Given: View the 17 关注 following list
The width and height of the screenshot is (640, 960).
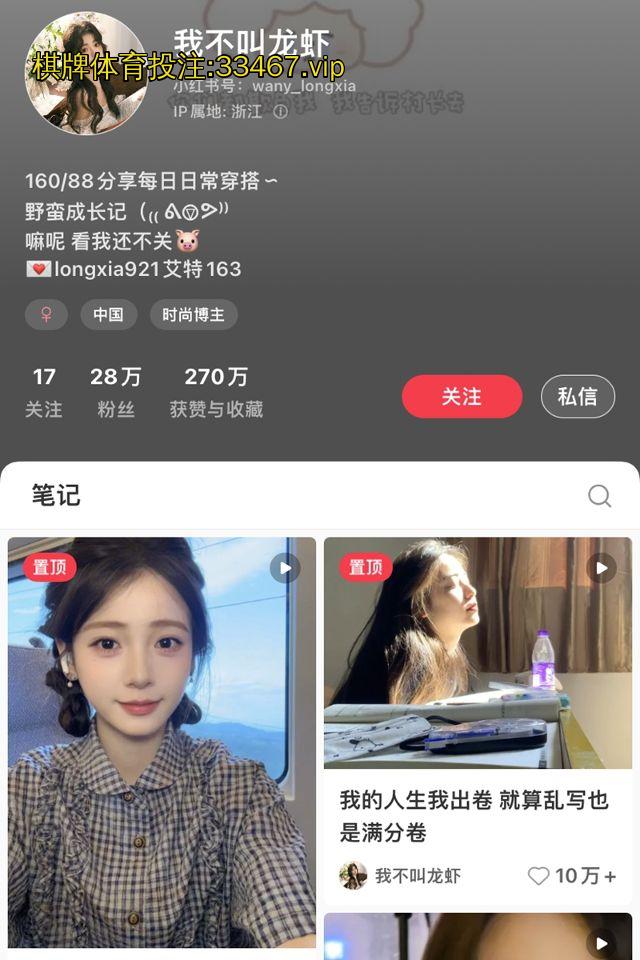Looking at the screenshot, I should [44, 392].
